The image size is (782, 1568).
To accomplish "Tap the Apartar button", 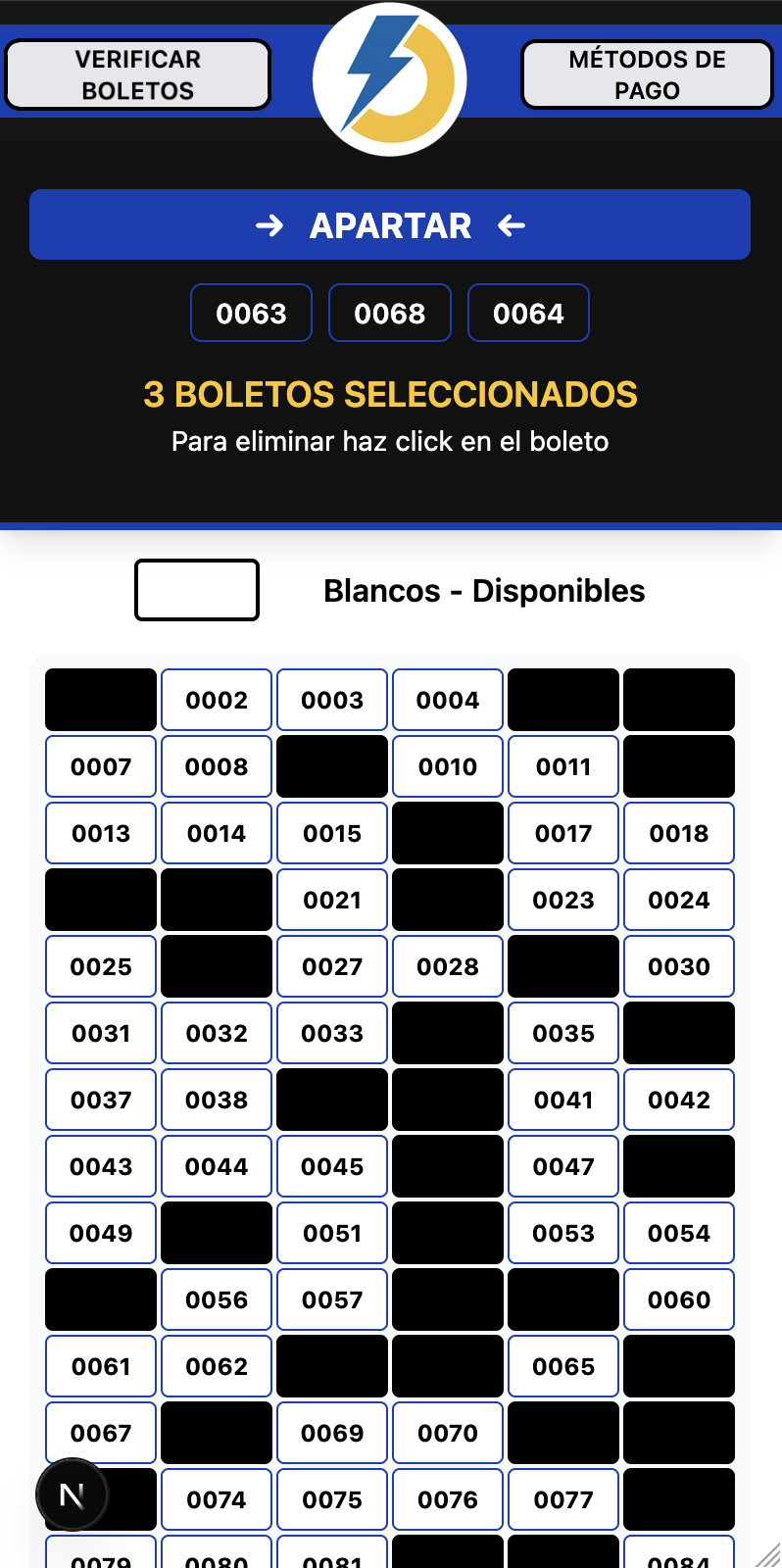I will (x=390, y=224).
